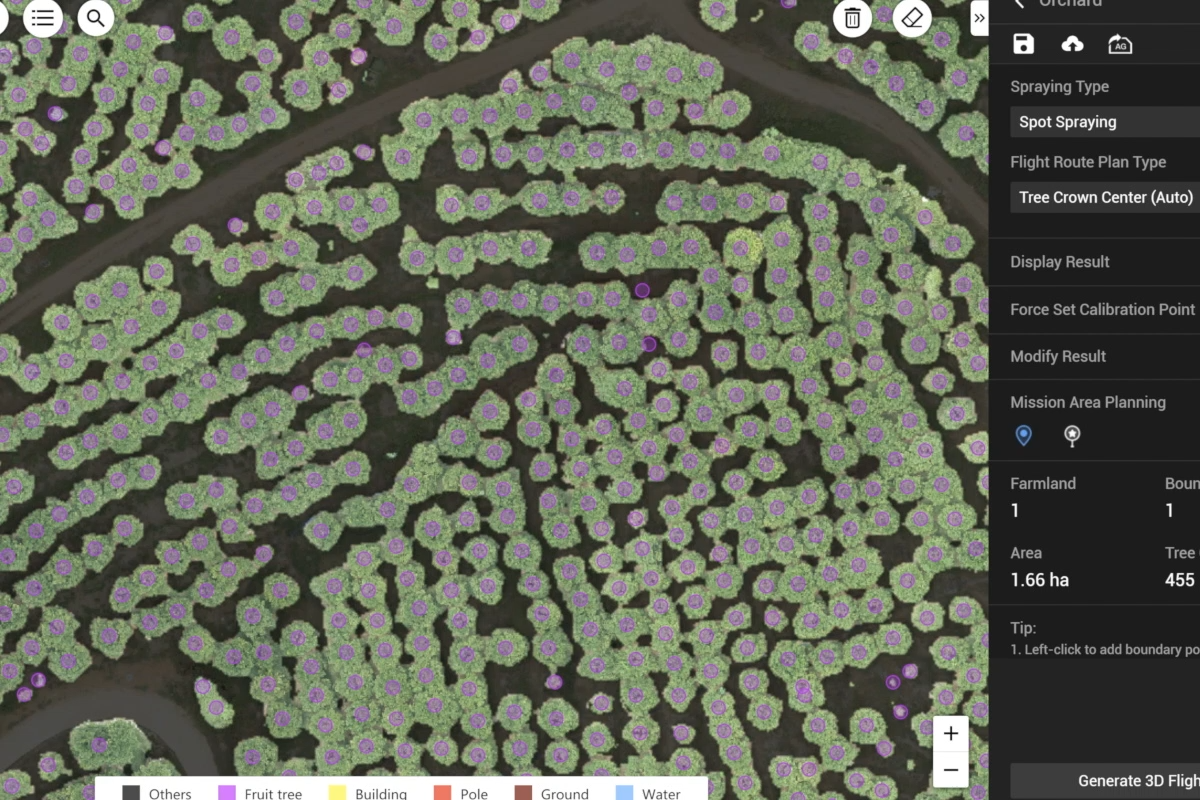Generate the 3D flight route
The height and width of the screenshot is (800, 1200).
click(1120, 781)
